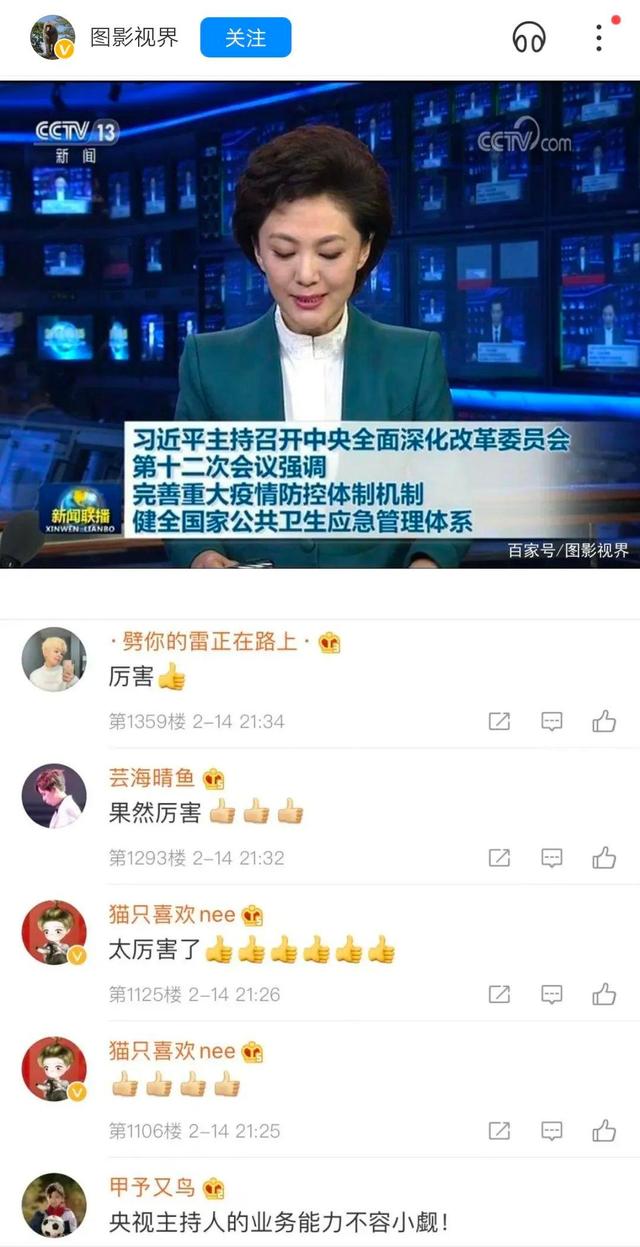Open 图影视界 author avatar
640x1247 pixels.
[x=52, y=38]
